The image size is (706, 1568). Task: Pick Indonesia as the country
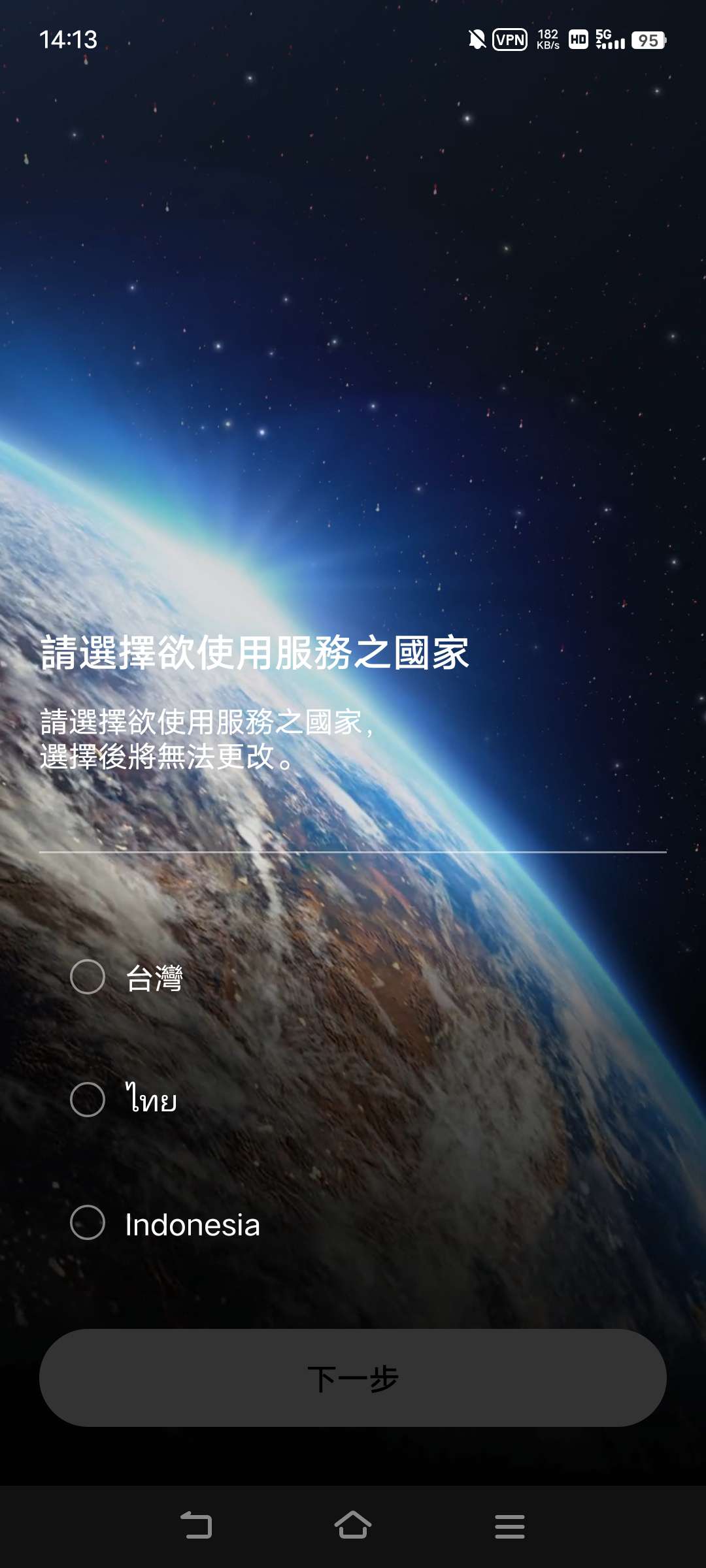[x=88, y=1222]
